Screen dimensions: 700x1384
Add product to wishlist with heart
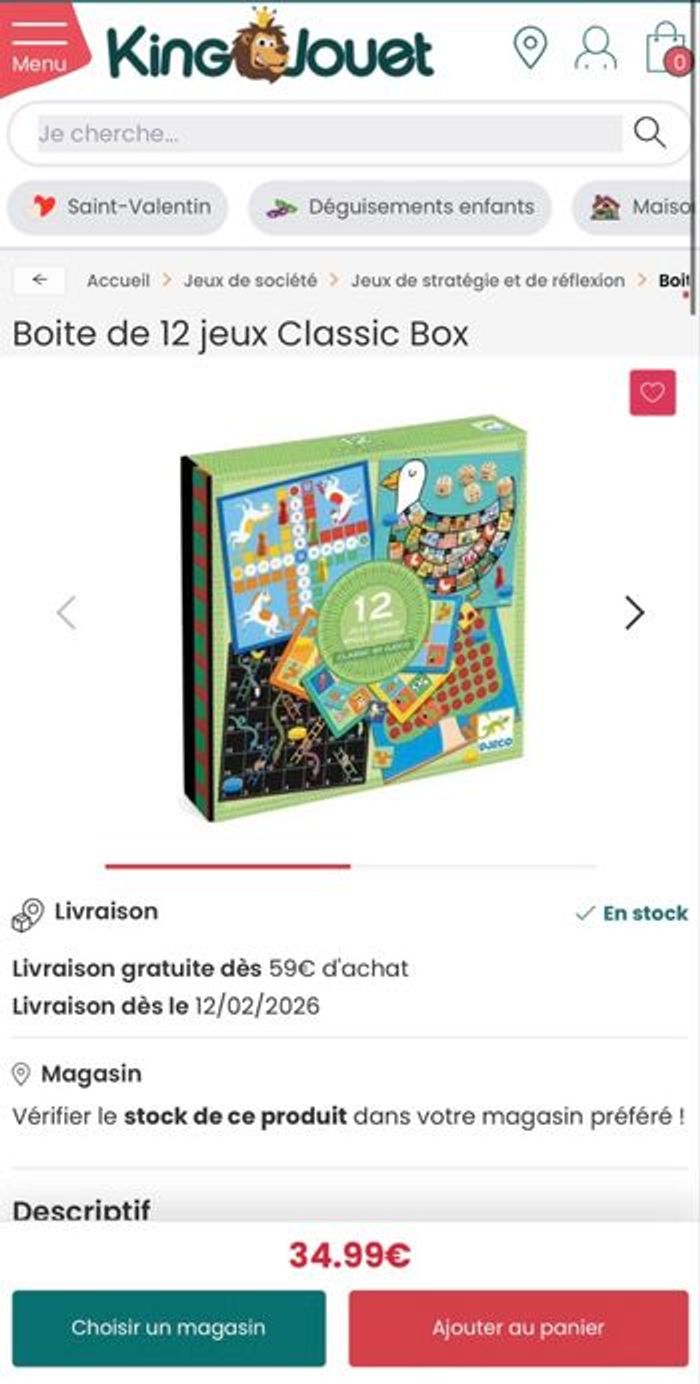[652, 392]
